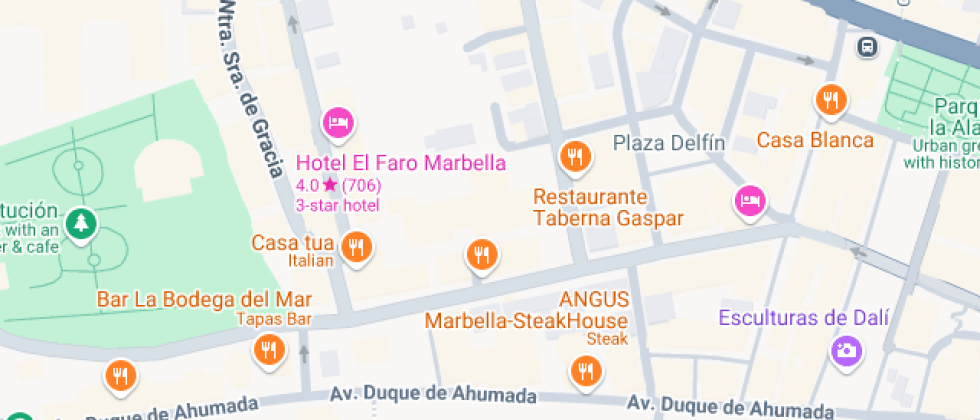Select Restaurante Taberna Gaspar marker
This screenshot has width=980, height=420.
point(574,156)
